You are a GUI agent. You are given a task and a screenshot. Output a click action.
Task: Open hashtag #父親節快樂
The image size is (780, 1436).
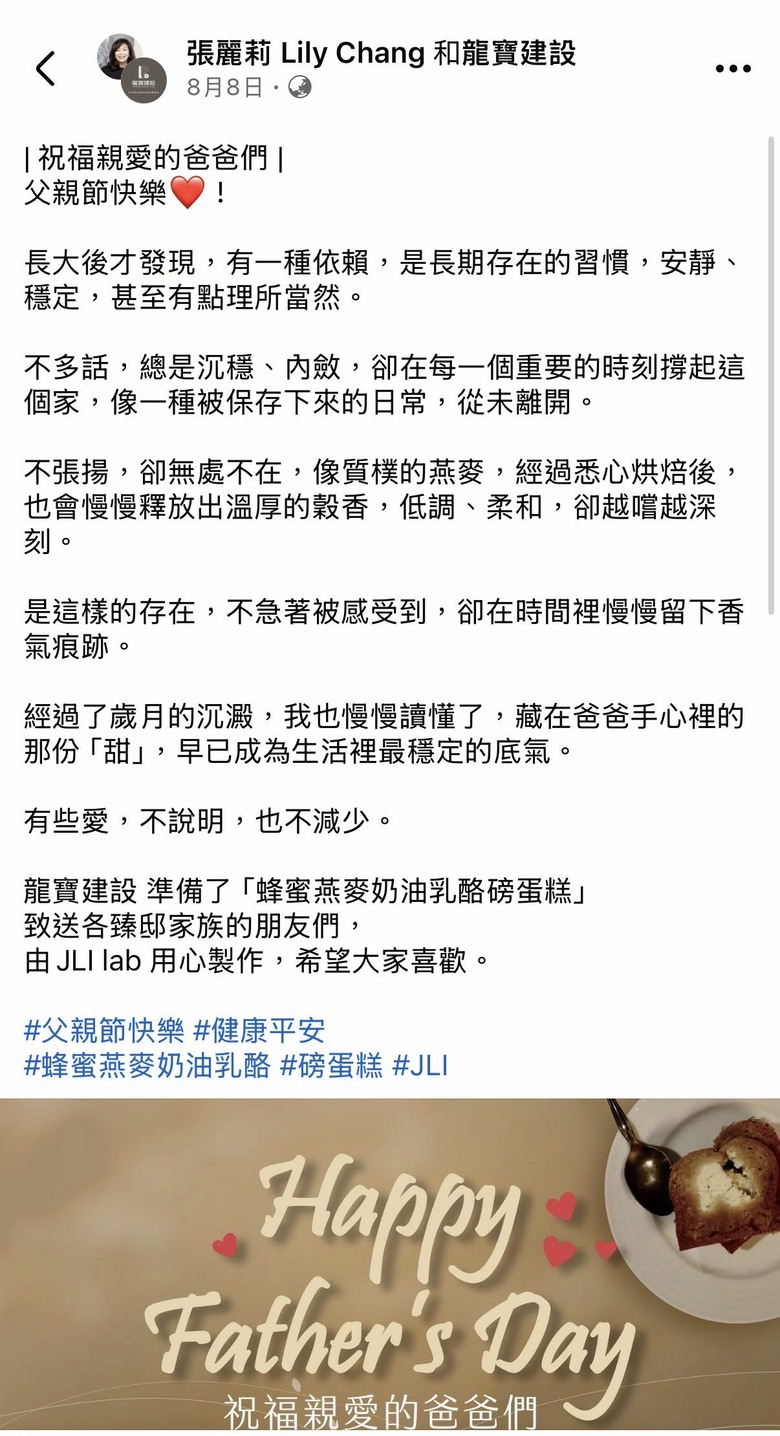(104, 1030)
